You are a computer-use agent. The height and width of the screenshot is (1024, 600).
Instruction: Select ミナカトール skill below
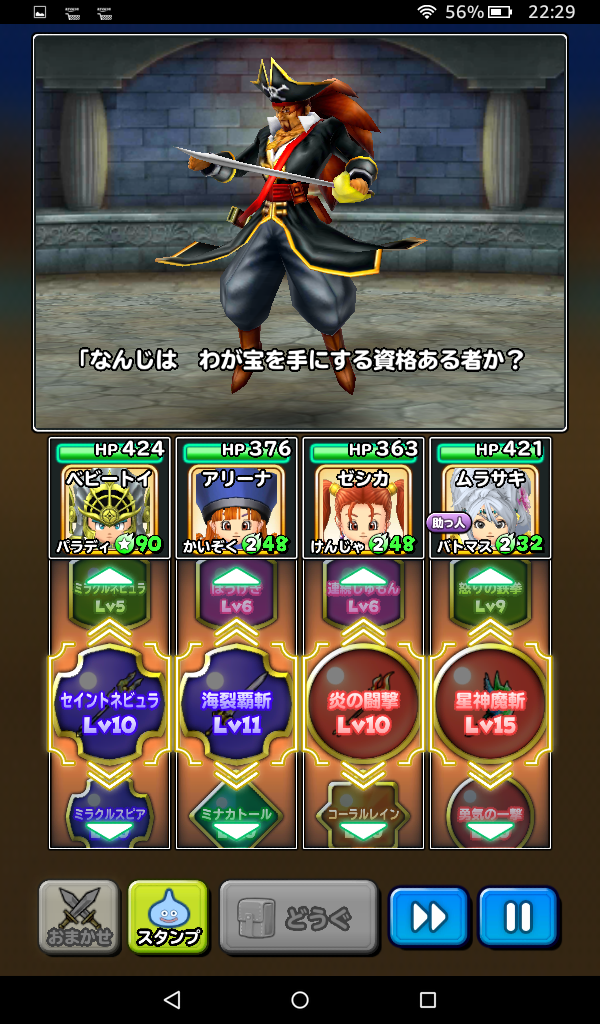pyautogui.click(x=236, y=814)
